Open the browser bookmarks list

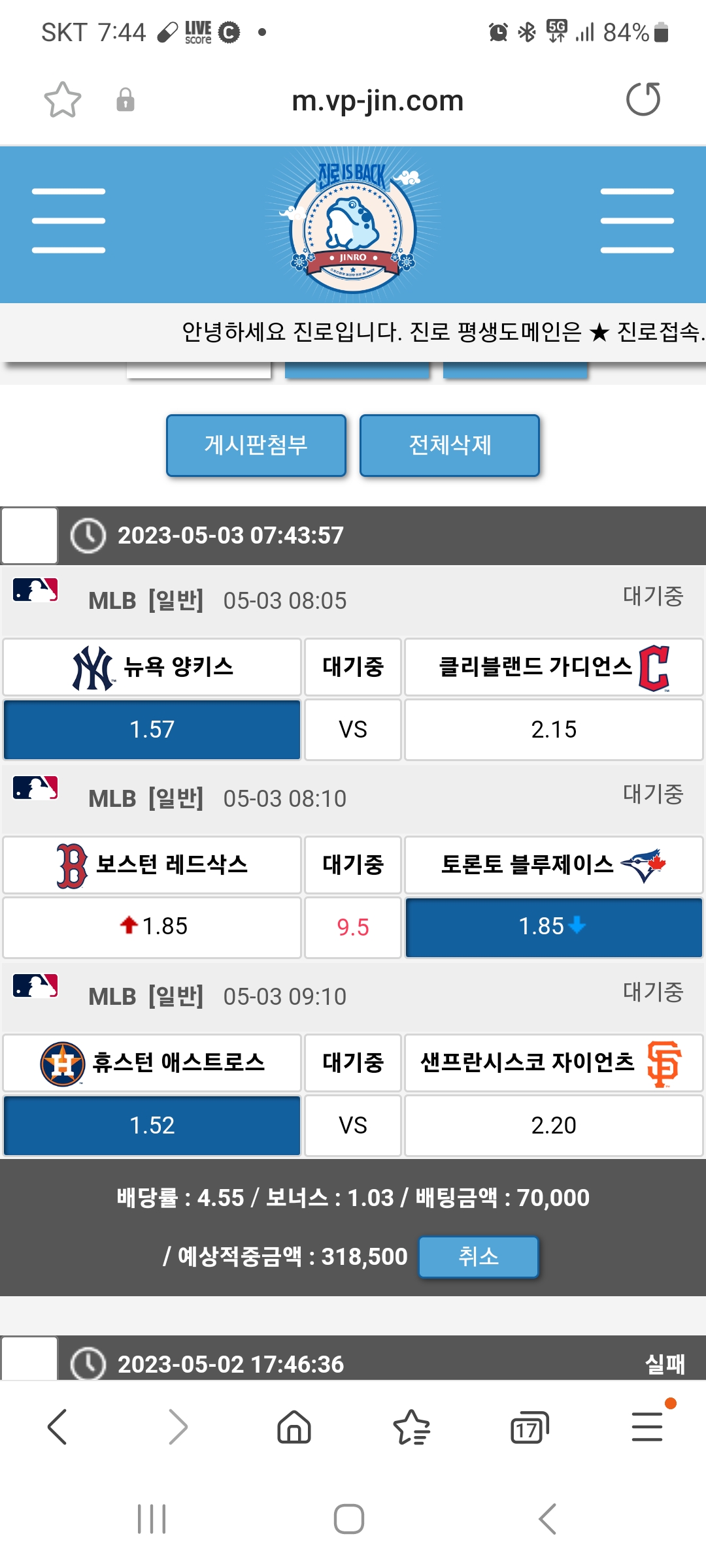click(x=411, y=1427)
